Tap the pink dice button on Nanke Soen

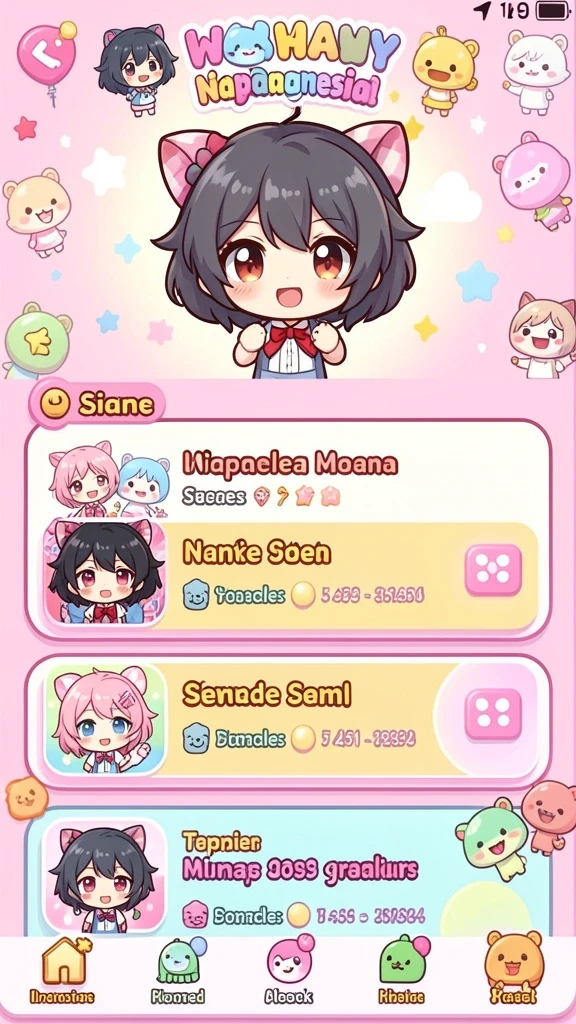click(x=493, y=570)
